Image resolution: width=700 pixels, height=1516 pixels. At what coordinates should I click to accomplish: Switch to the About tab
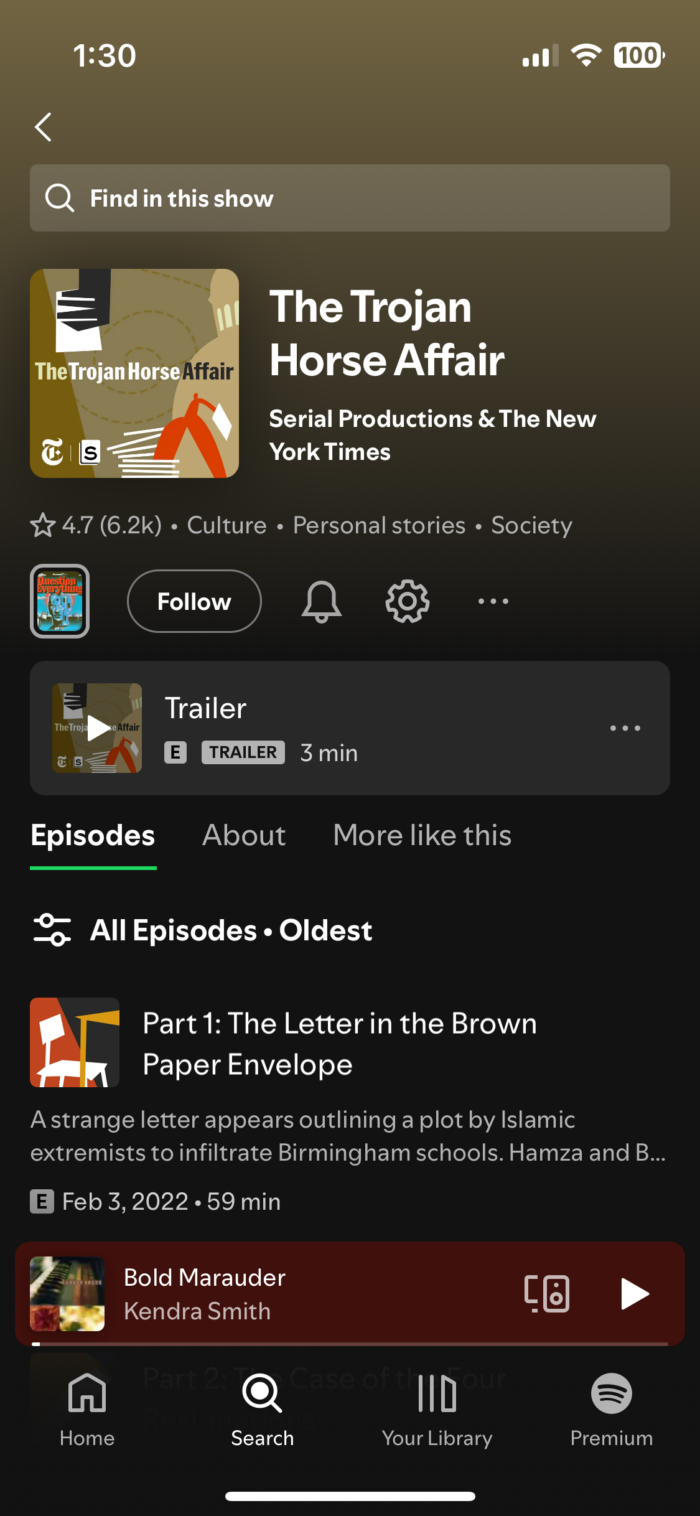244,835
